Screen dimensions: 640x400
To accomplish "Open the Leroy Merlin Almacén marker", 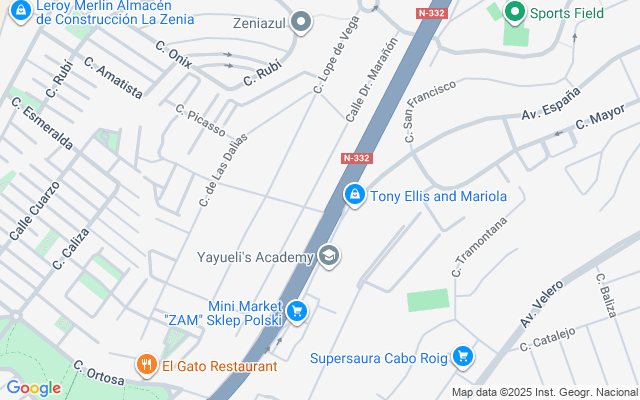I will pyautogui.click(x=15, y=9).
